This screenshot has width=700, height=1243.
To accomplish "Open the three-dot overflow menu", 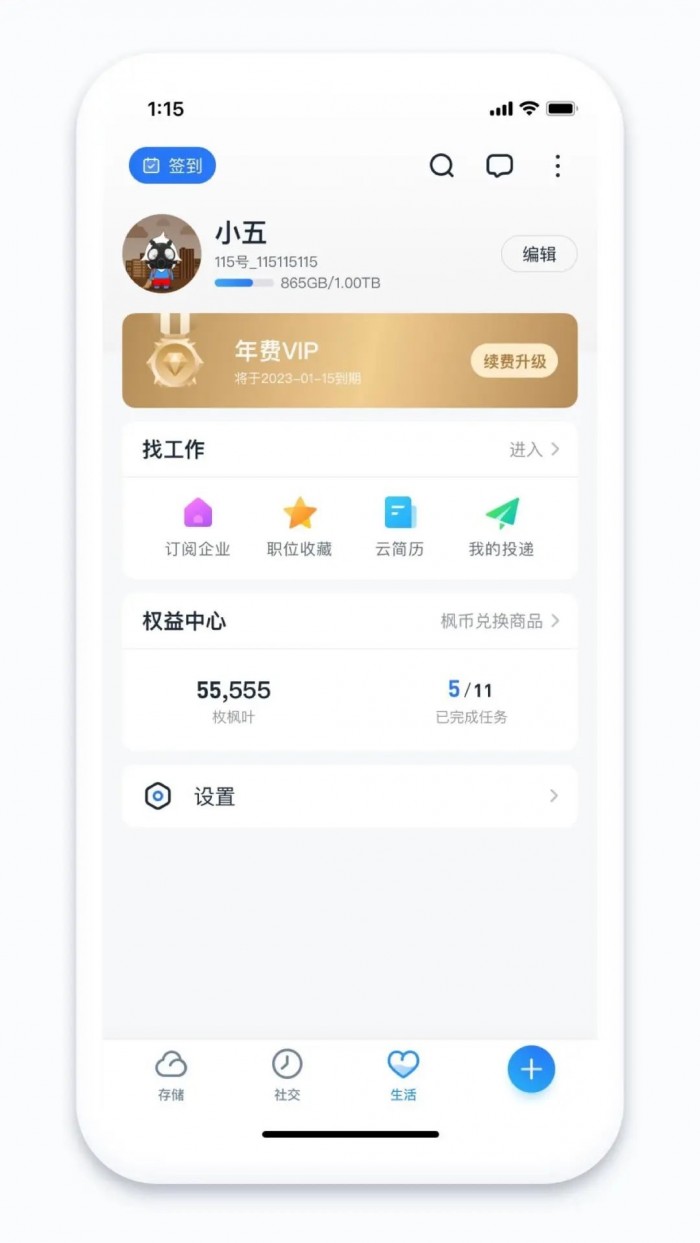I will click(x=557, y=166).
